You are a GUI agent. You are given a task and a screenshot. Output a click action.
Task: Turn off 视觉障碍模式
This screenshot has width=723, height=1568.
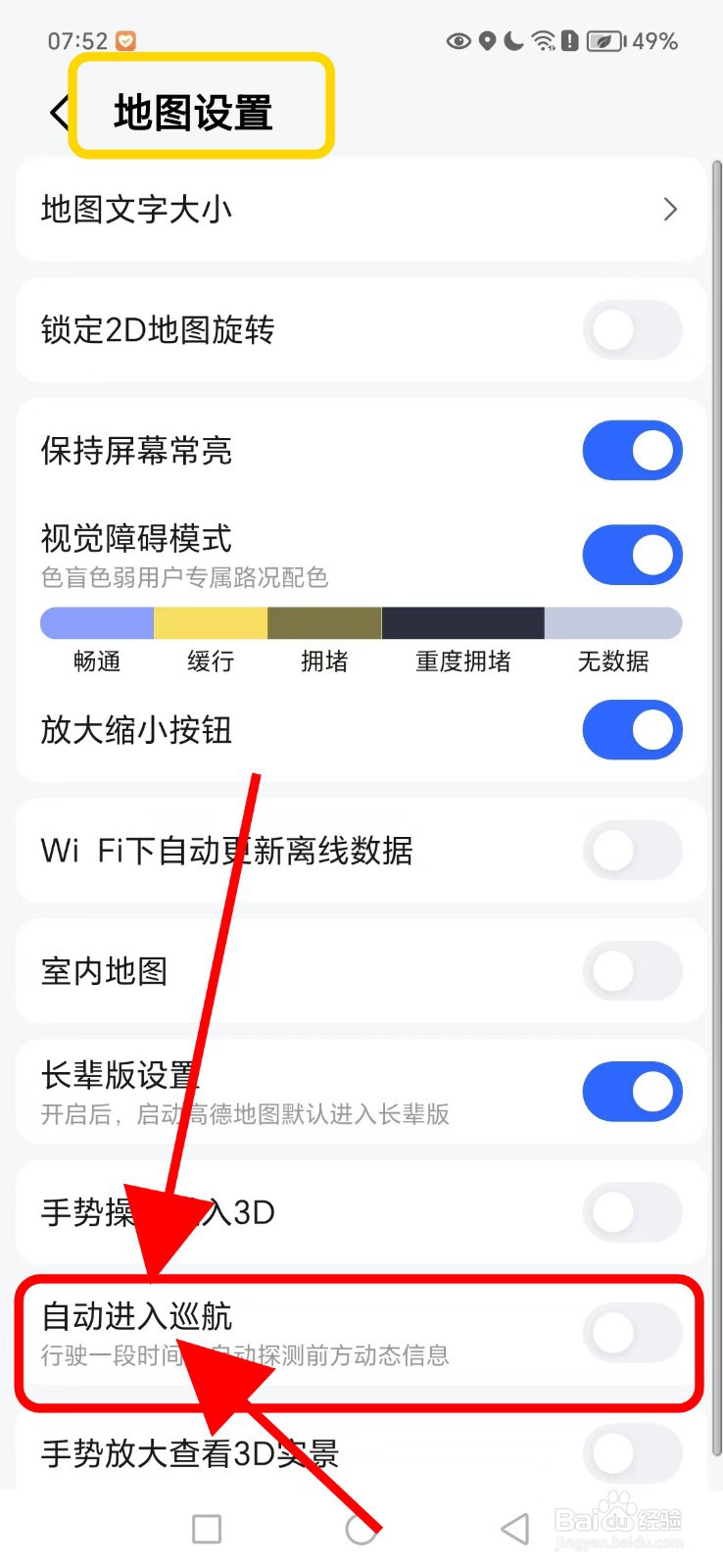pos(632,555)
